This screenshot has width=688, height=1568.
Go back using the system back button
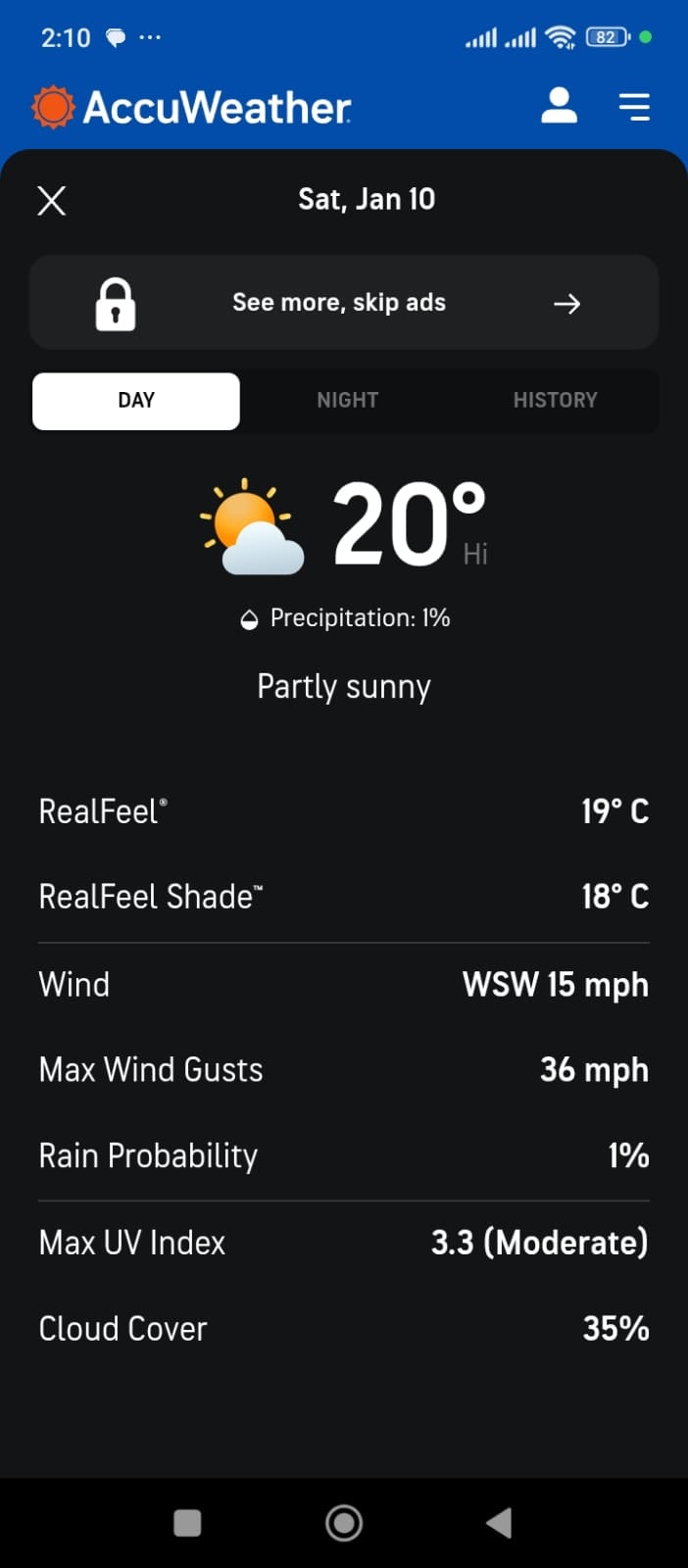tap(499, 1523)
